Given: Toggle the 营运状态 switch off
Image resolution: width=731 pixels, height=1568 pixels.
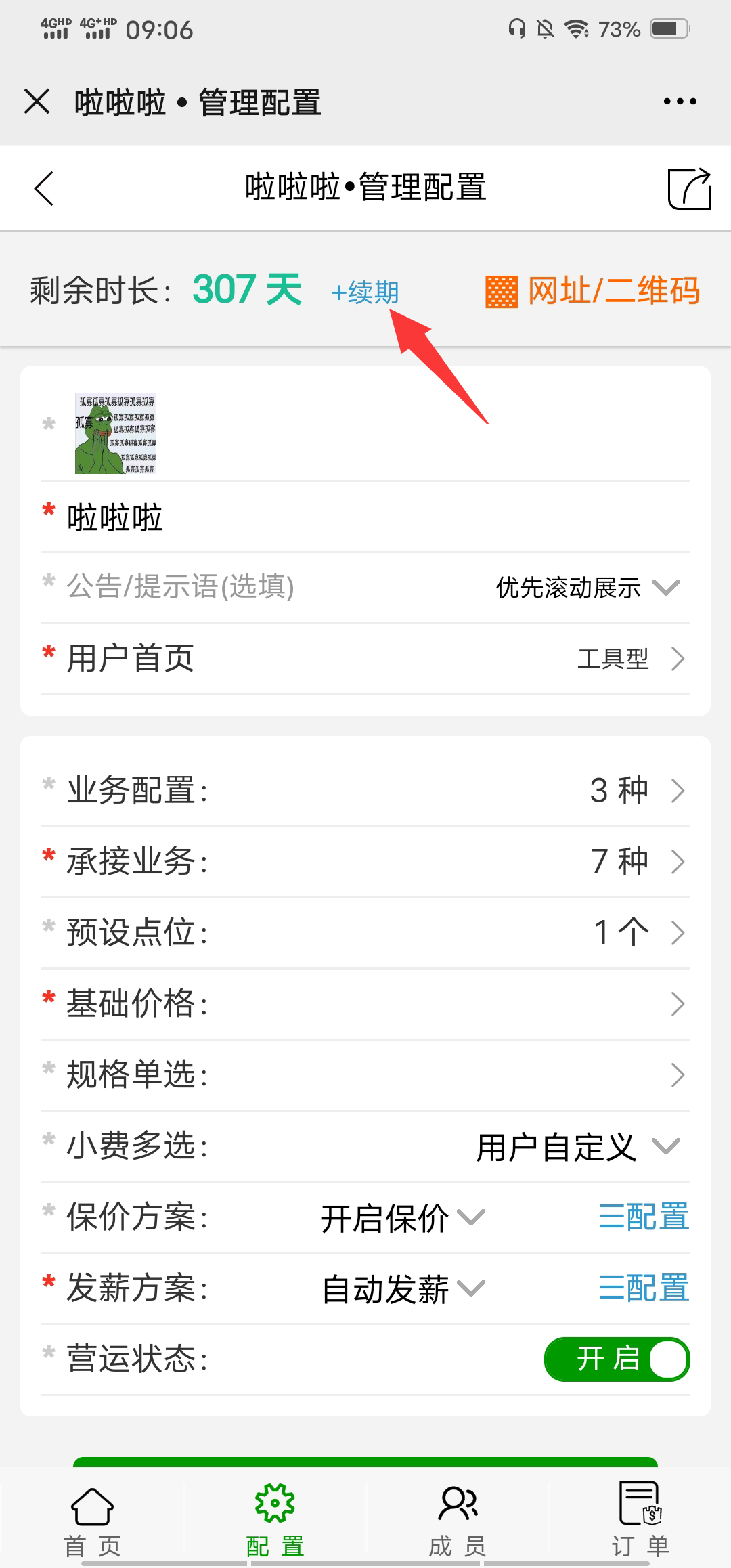Looking at the screenshot, I should (x=617, y=1359).
